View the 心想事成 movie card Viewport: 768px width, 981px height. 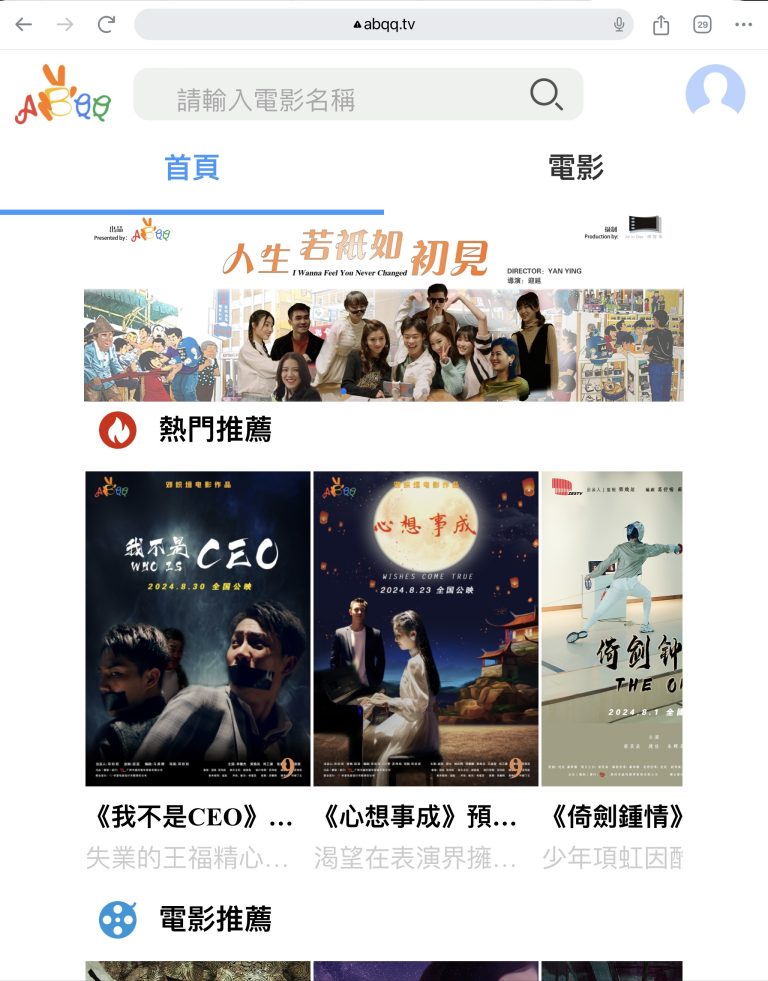tap(425, 628)
